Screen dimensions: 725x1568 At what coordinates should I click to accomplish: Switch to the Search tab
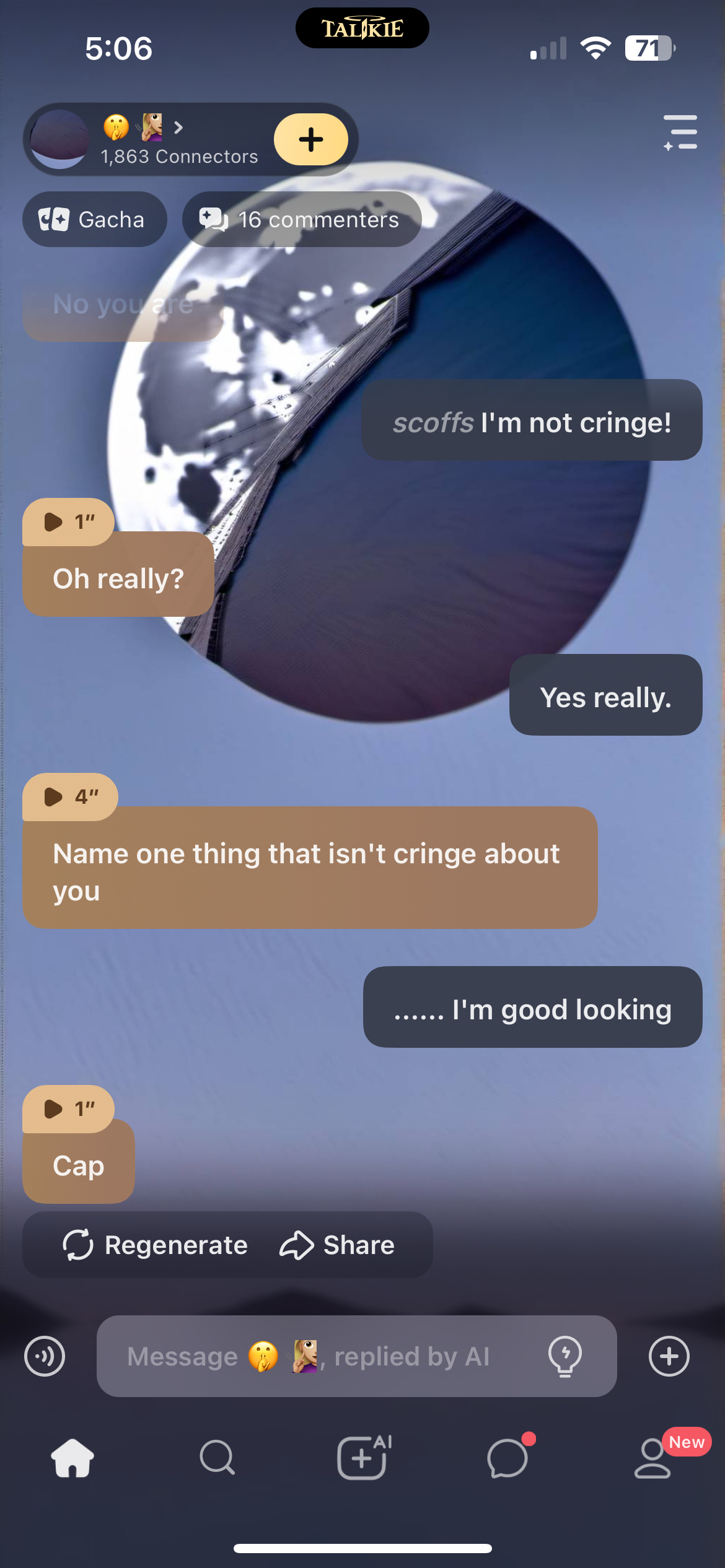[x=217, y=1458]
